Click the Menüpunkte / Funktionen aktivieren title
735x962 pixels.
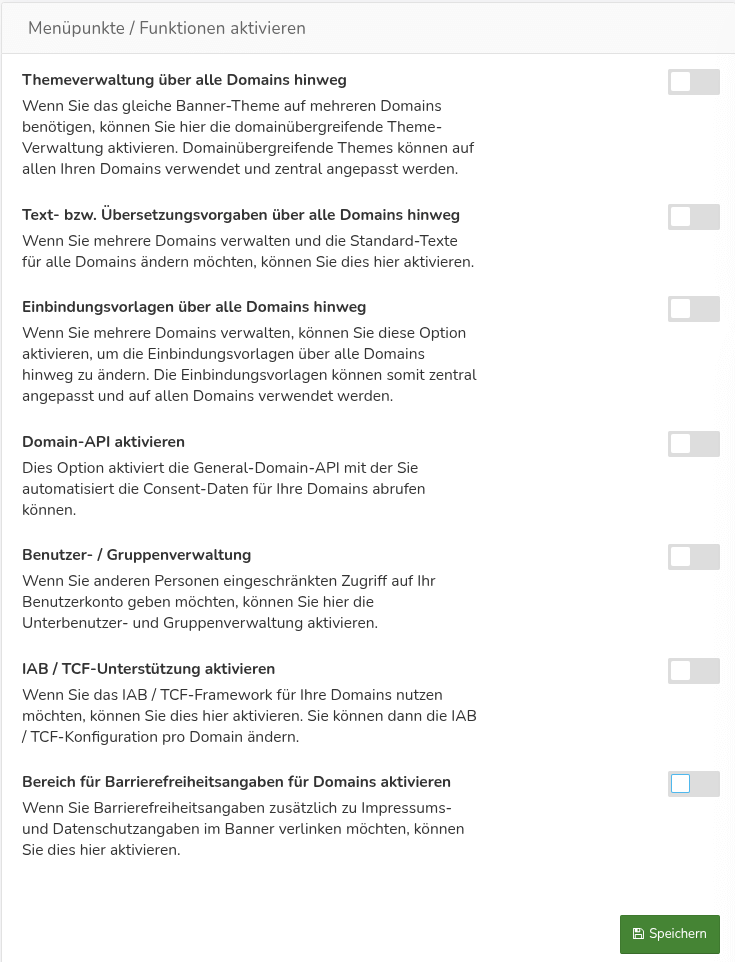(x=166, y=28)
